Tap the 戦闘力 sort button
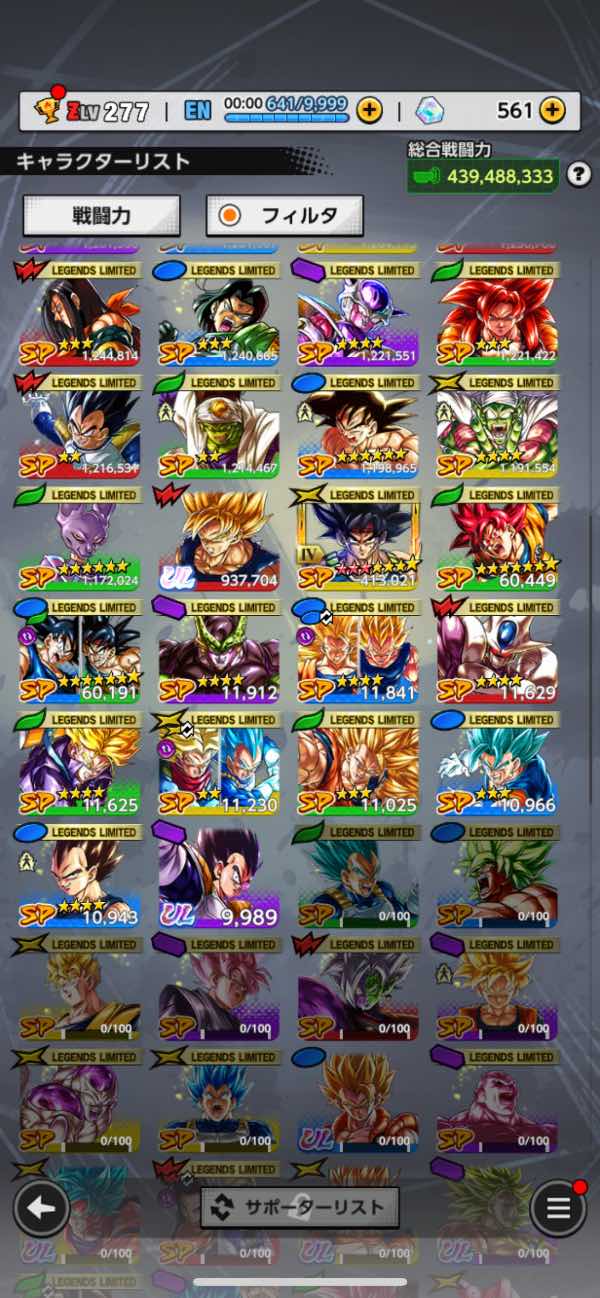This screenshot has height=1298, width=600. click(102, 215)
